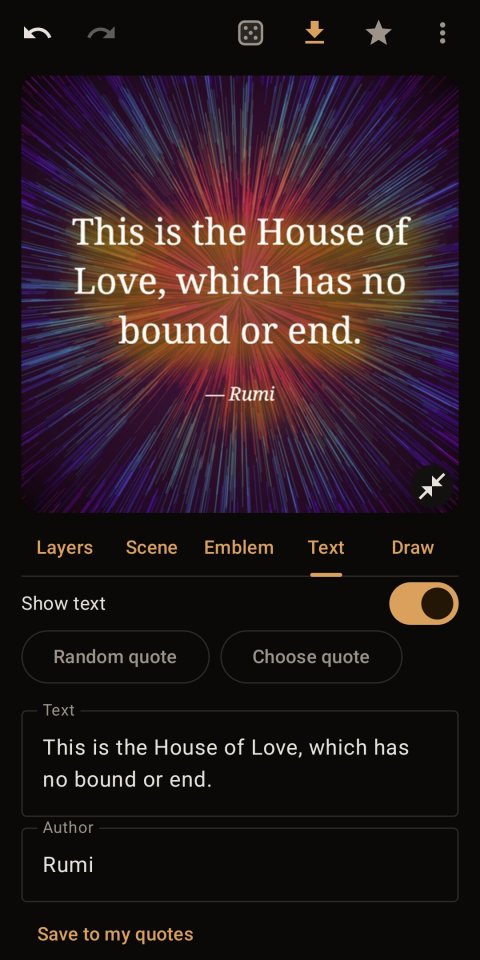Randomize design with the dice icon

(250, 33)
